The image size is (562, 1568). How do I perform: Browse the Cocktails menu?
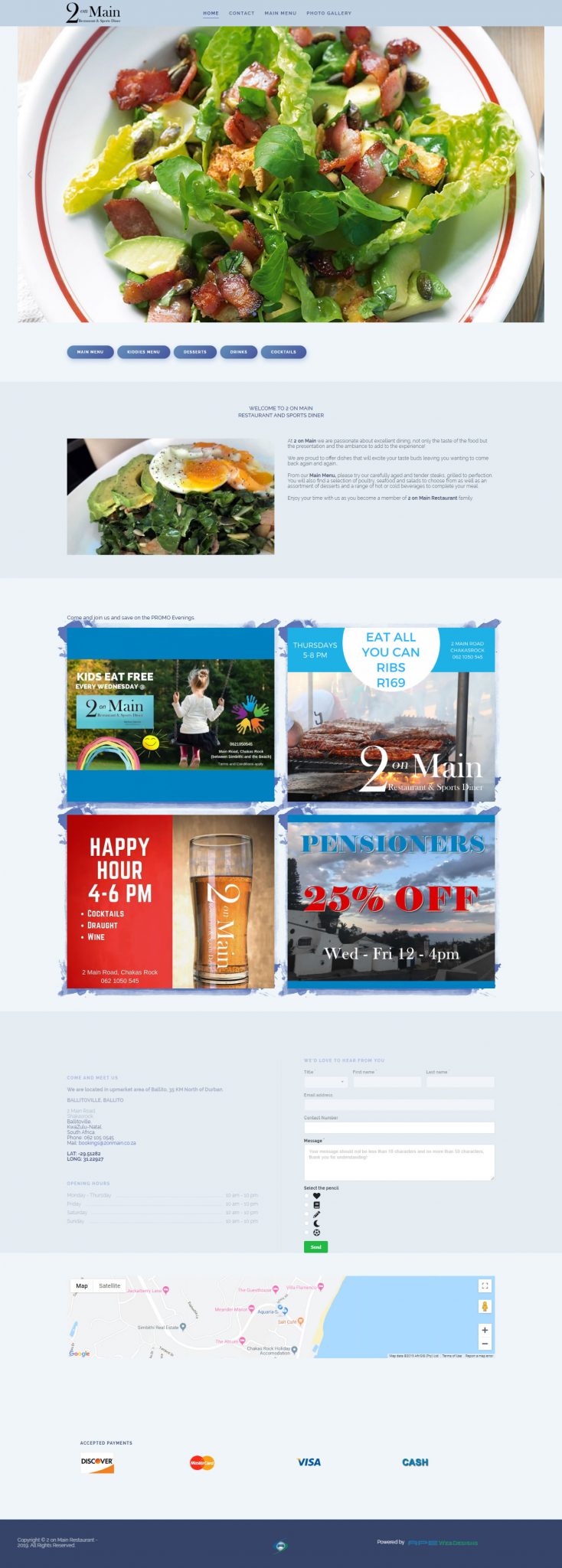[283, 352]
